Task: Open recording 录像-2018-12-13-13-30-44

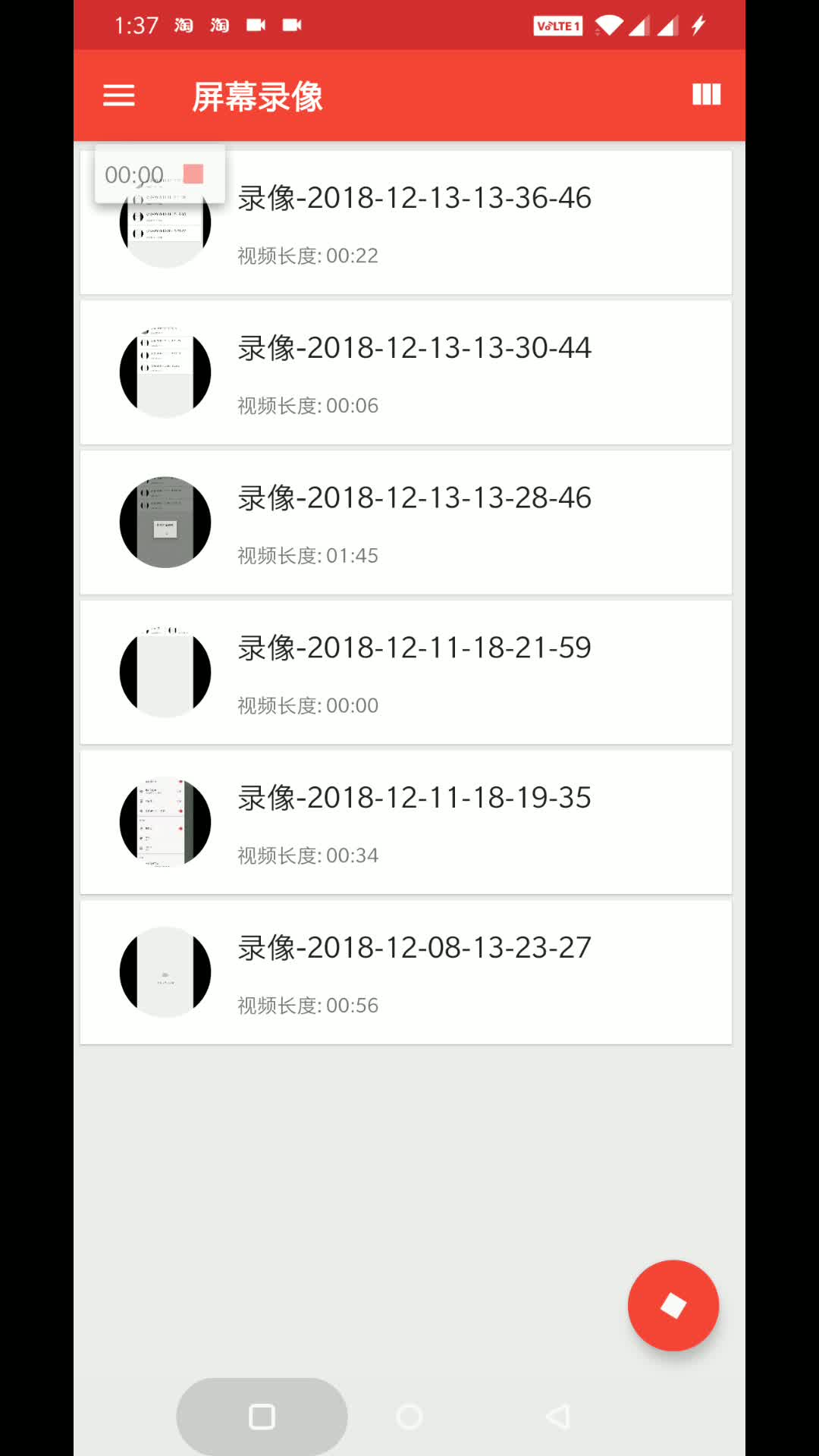Action: coord(406,372)
